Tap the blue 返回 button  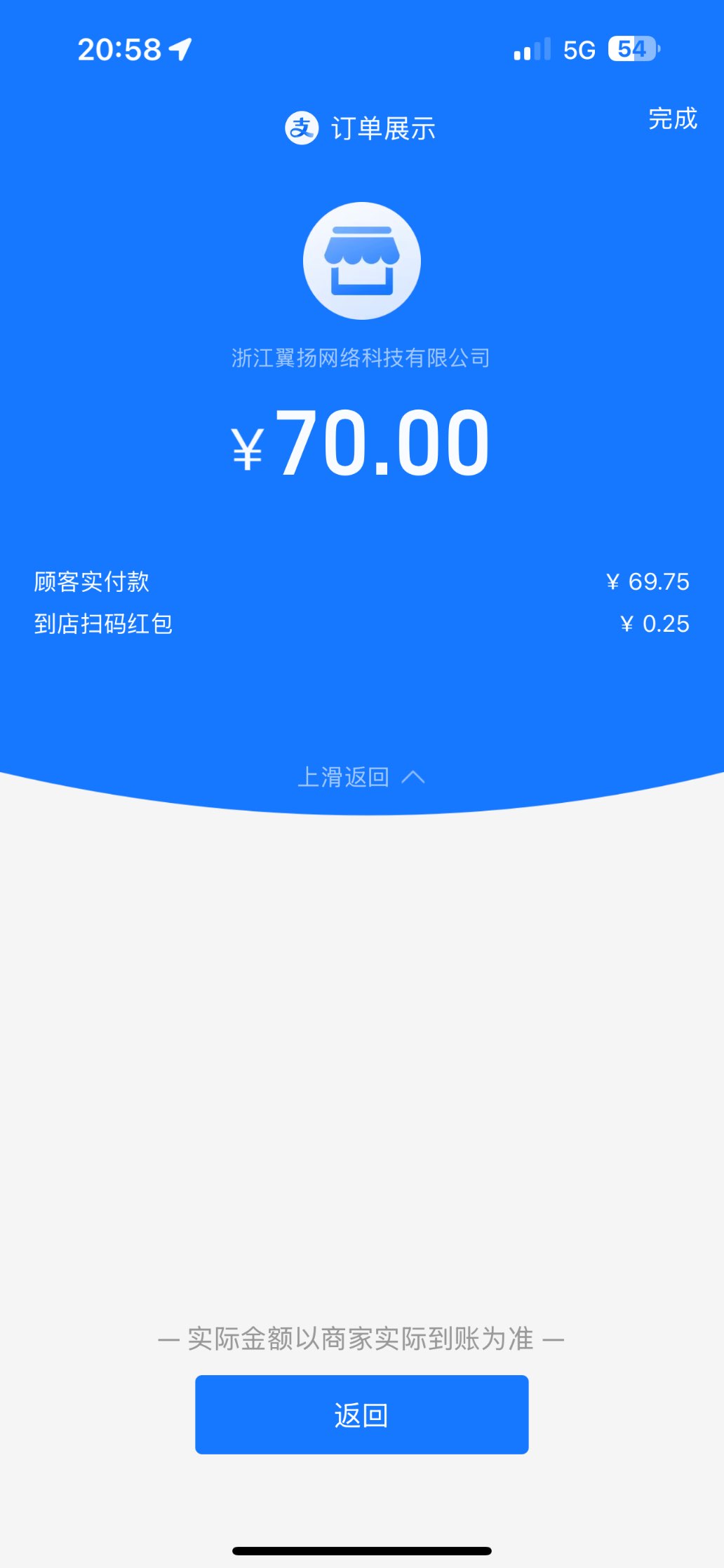coord(361,1414)
